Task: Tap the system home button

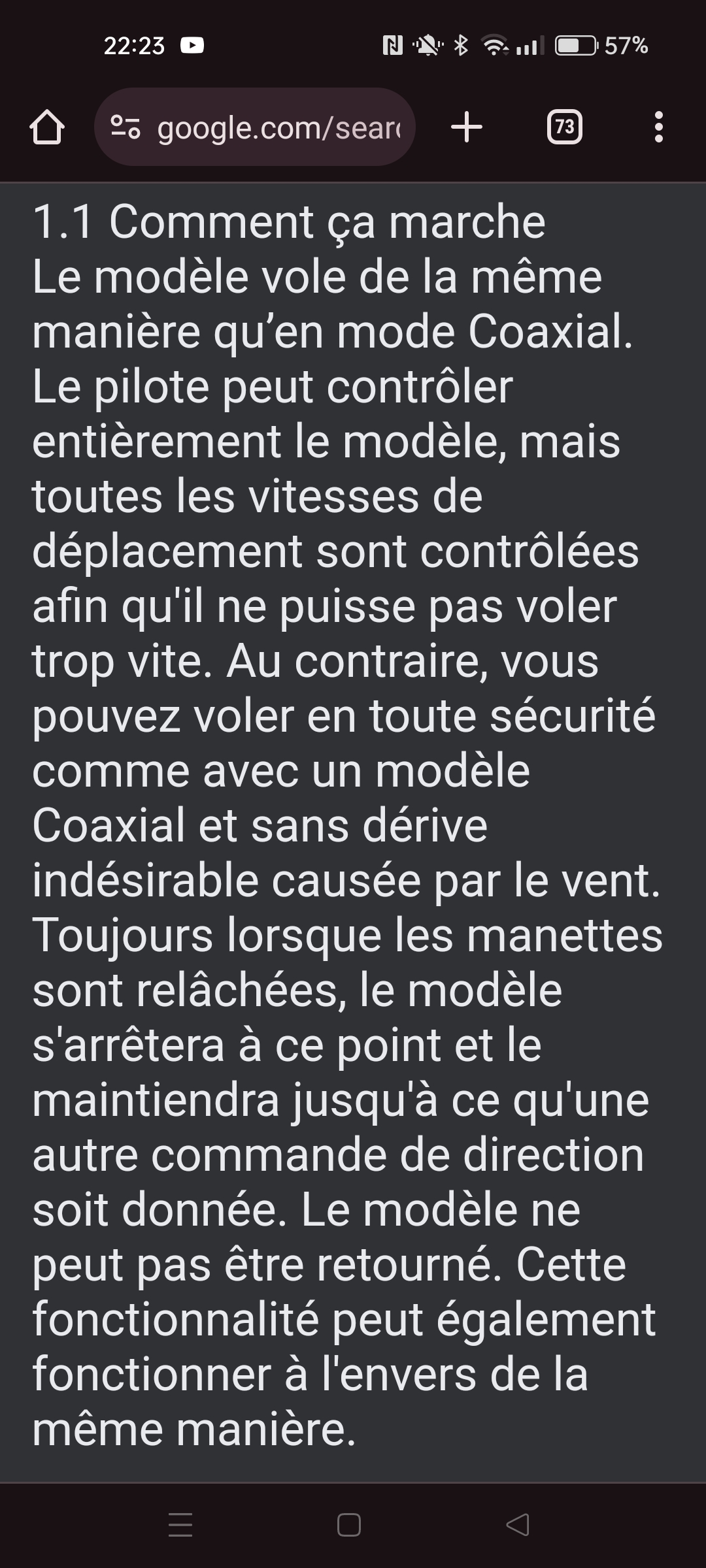Action: (349, 1525)
